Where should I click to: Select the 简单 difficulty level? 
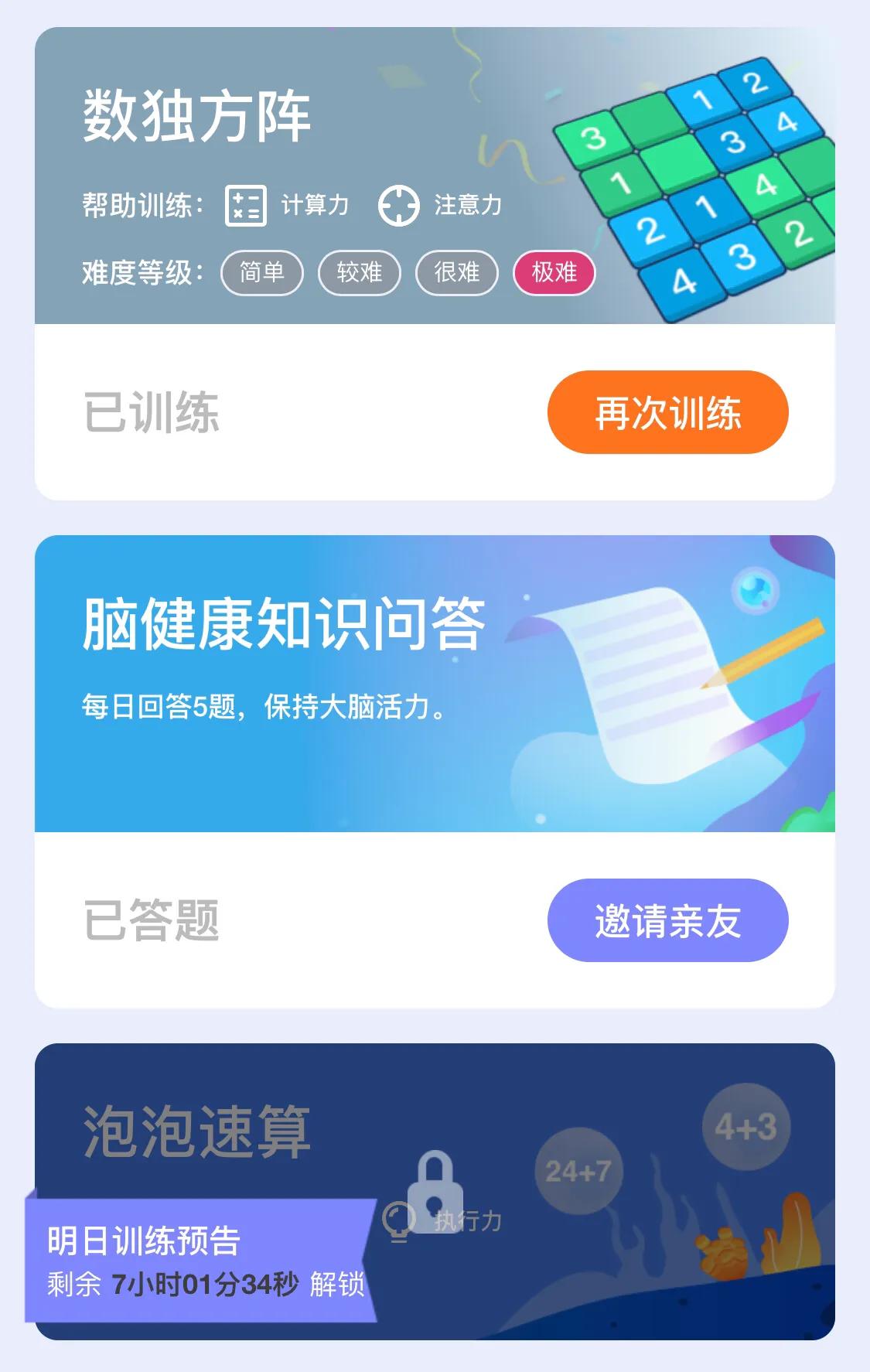(x=263, y=272)
